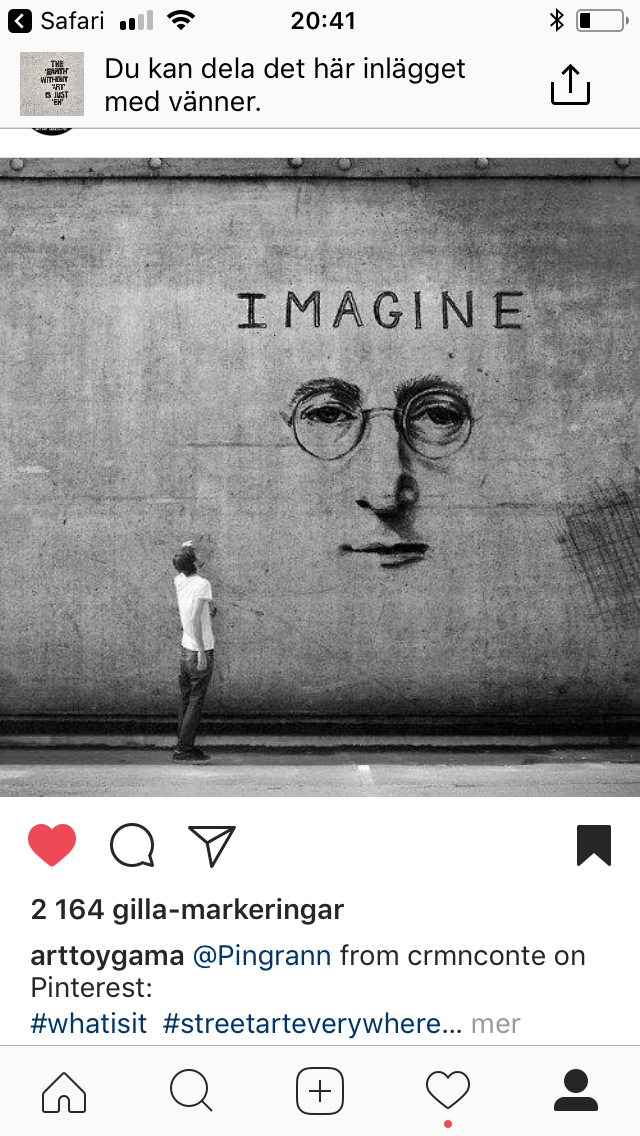Viewport: 640px width, 1136px height.
Task: Expand the caption with mer
Action: 496,1024
